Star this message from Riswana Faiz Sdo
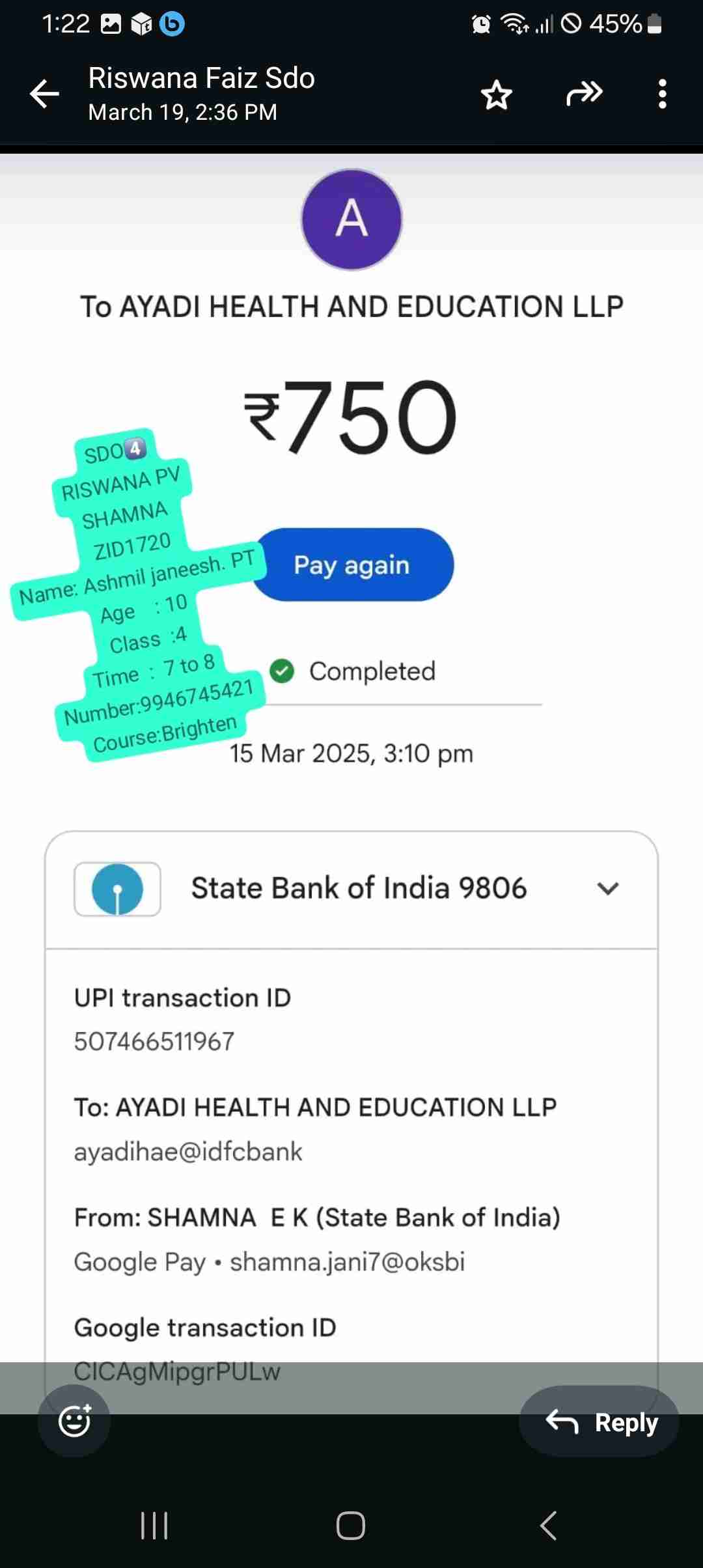This screenshot has height=1568, width=703. tap(497, 95)
